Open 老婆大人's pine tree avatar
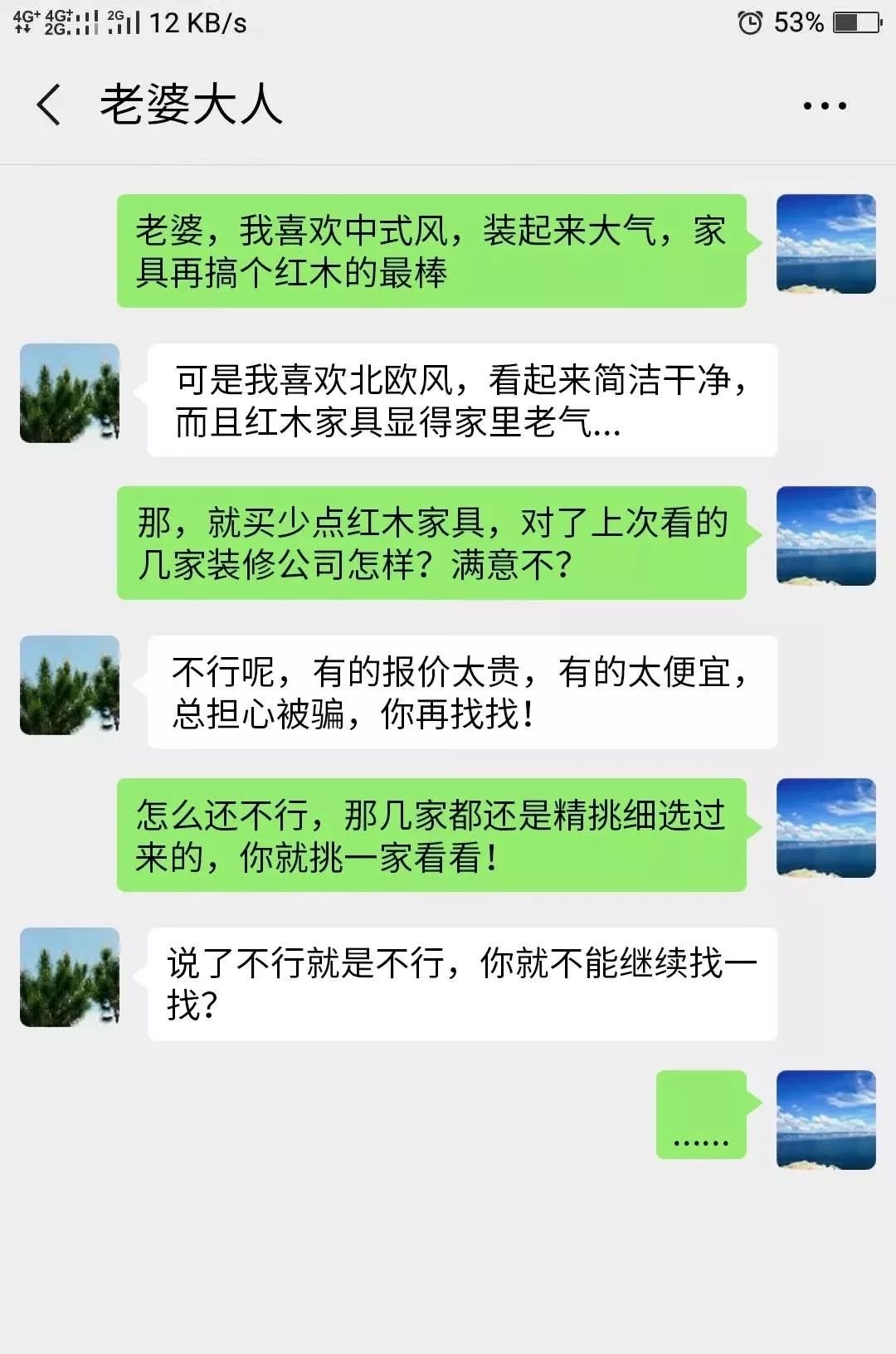This screenshot has width=896, height=1354. [69, 393]
